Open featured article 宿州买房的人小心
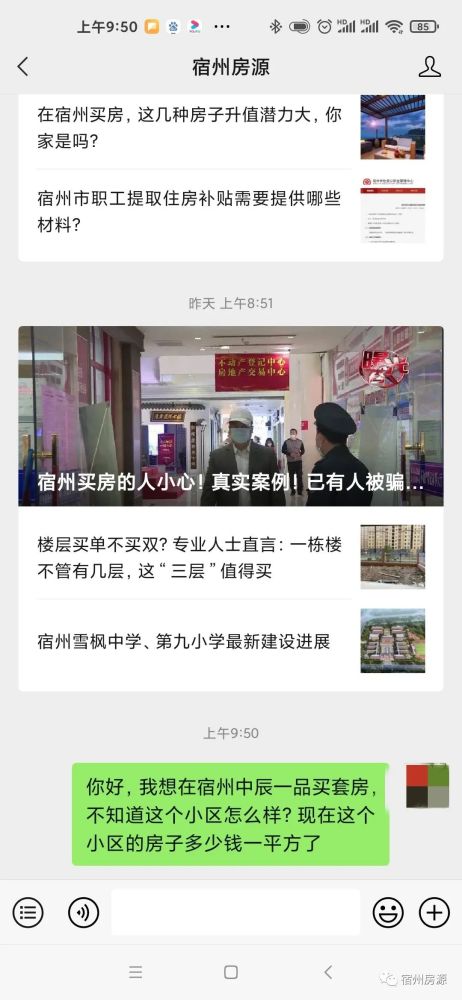 tap(230, 416)
